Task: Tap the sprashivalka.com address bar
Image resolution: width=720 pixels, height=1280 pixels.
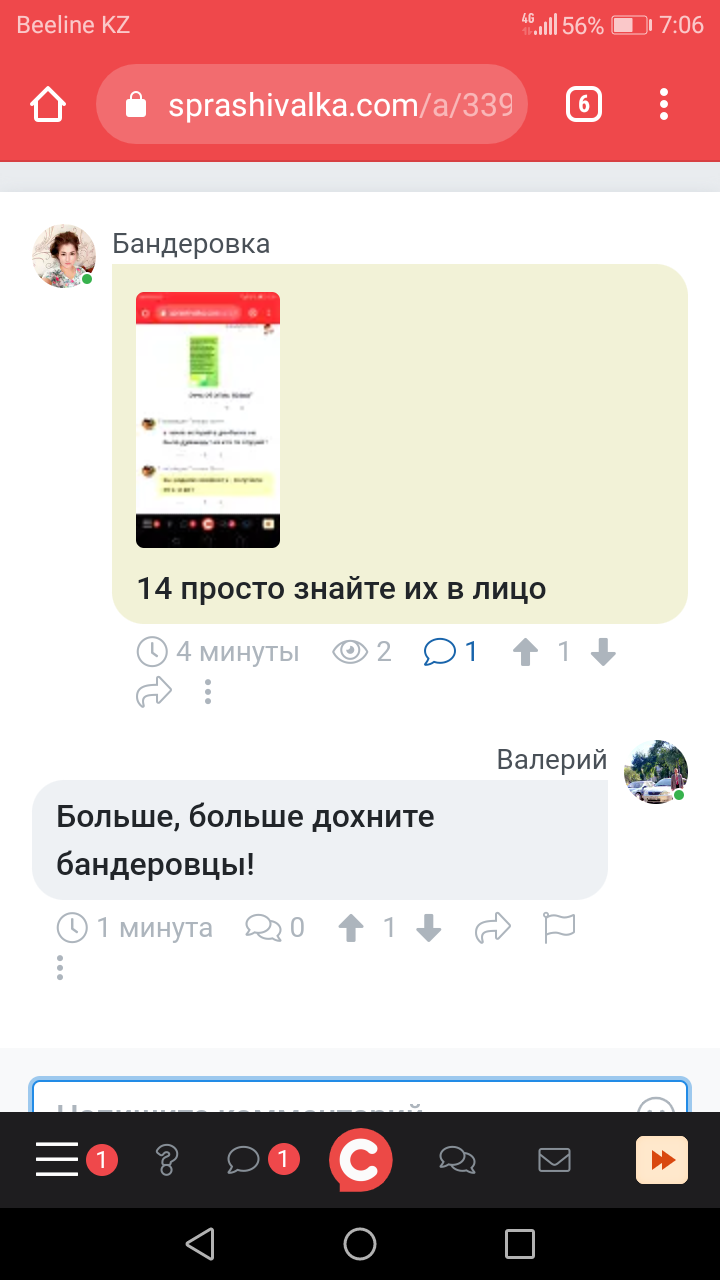Action: click(x=312, y=104)
